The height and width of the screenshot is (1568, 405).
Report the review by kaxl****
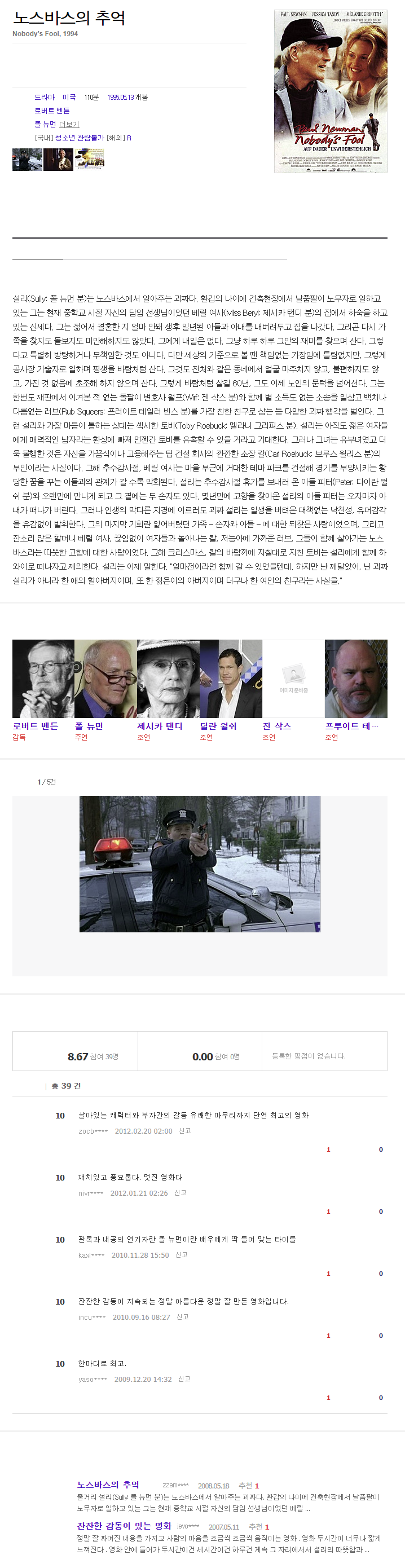[182, 1255]
